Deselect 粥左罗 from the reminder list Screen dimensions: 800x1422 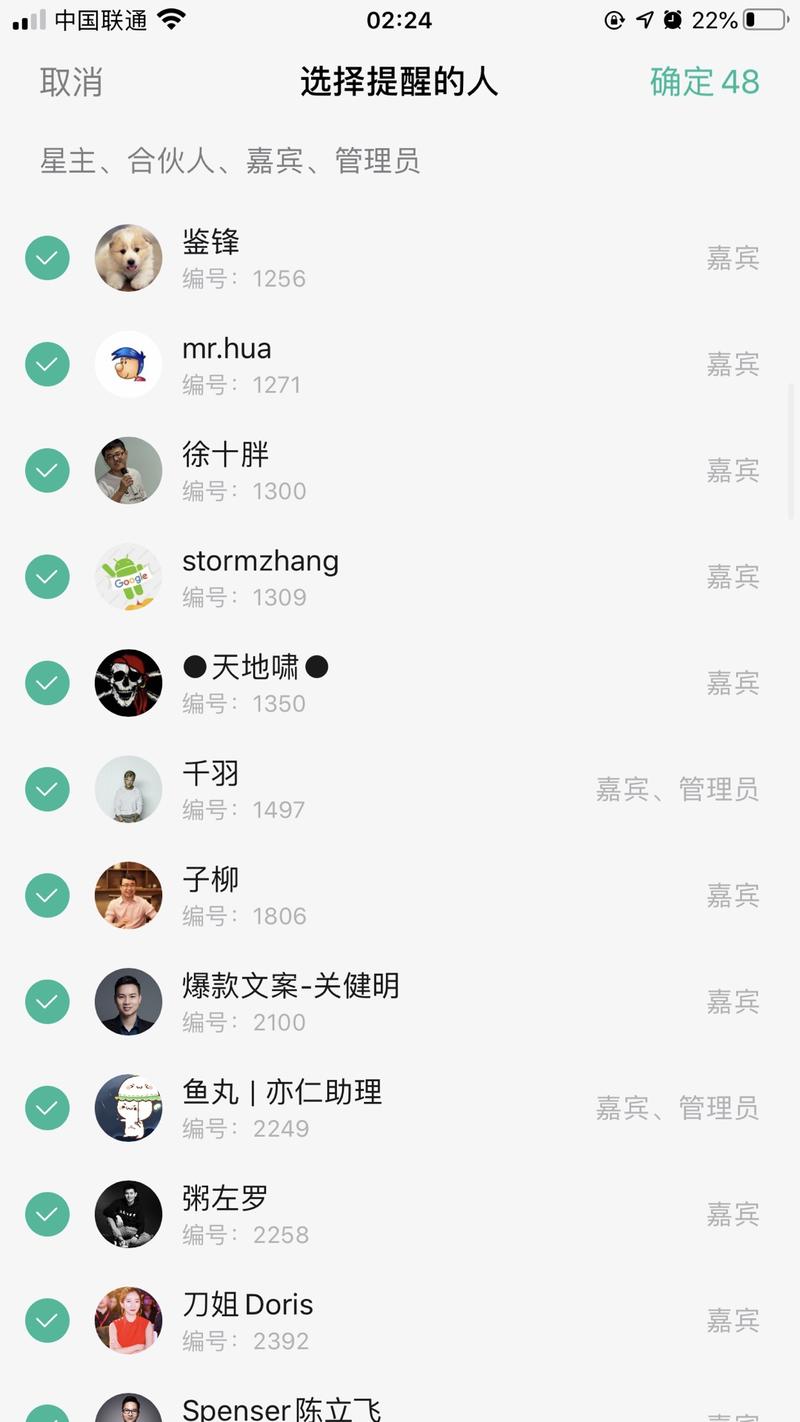[47, 1213]
